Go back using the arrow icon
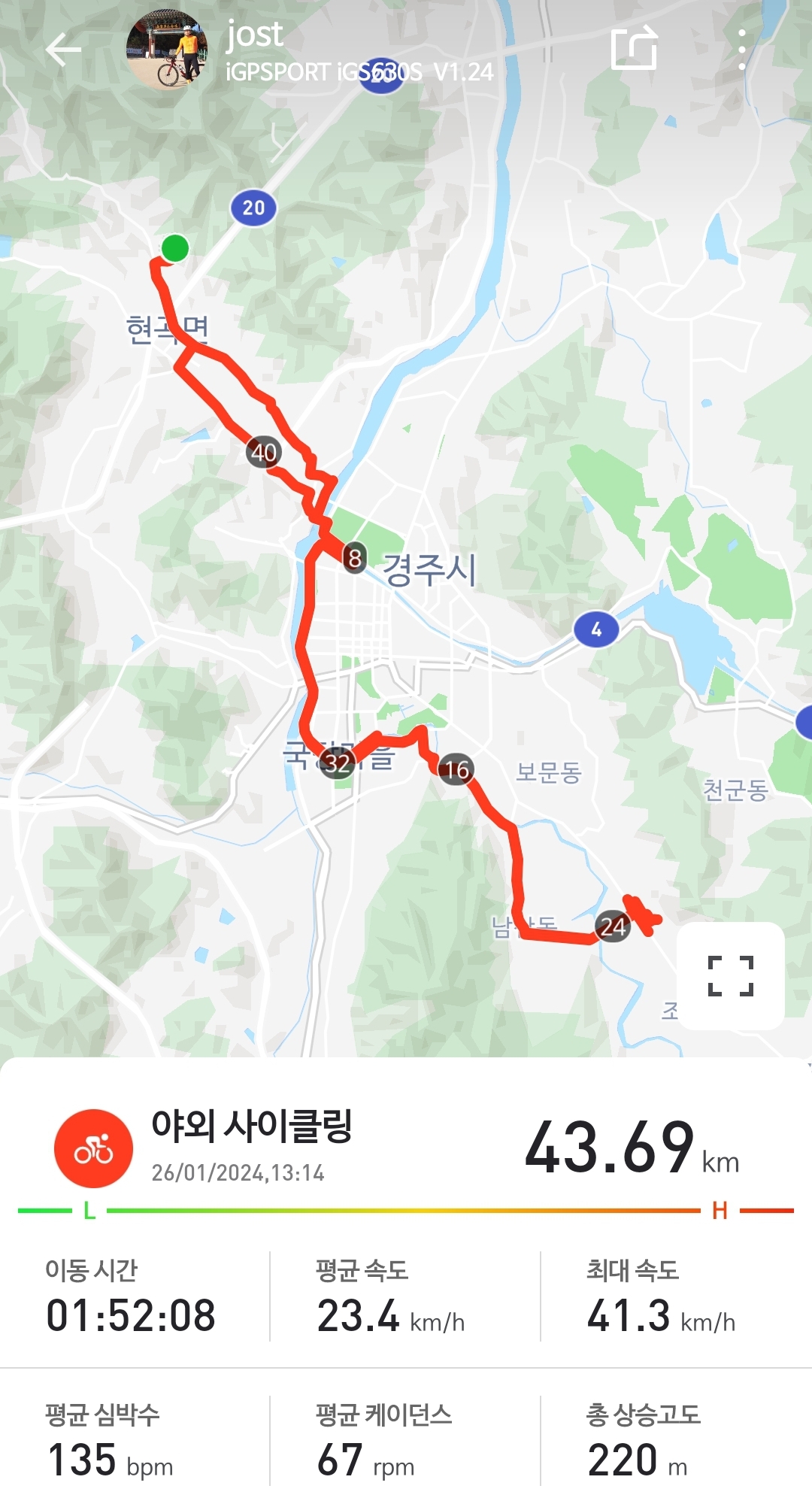The width and height of the screenshot is (812, 1504). 63,50
